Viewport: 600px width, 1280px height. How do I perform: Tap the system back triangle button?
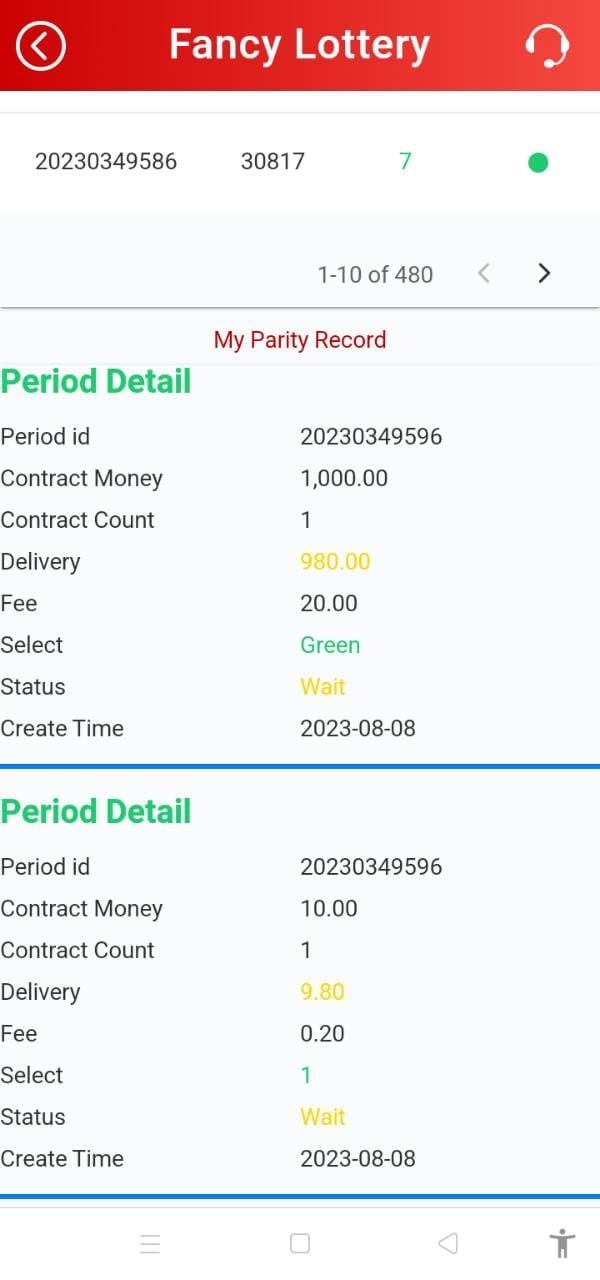coord(448,1243)
